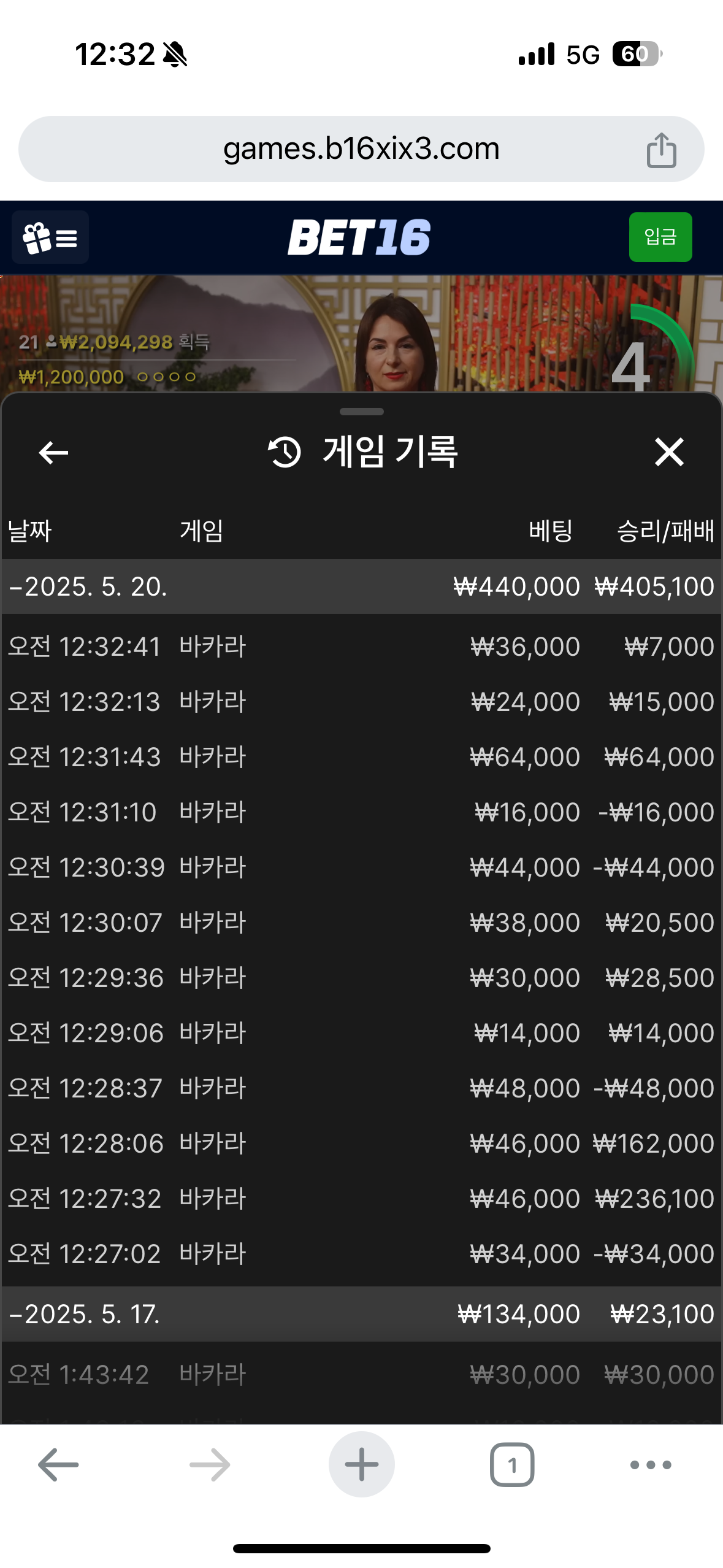Close the 게임 기록 panel

[x=668, y=452]
